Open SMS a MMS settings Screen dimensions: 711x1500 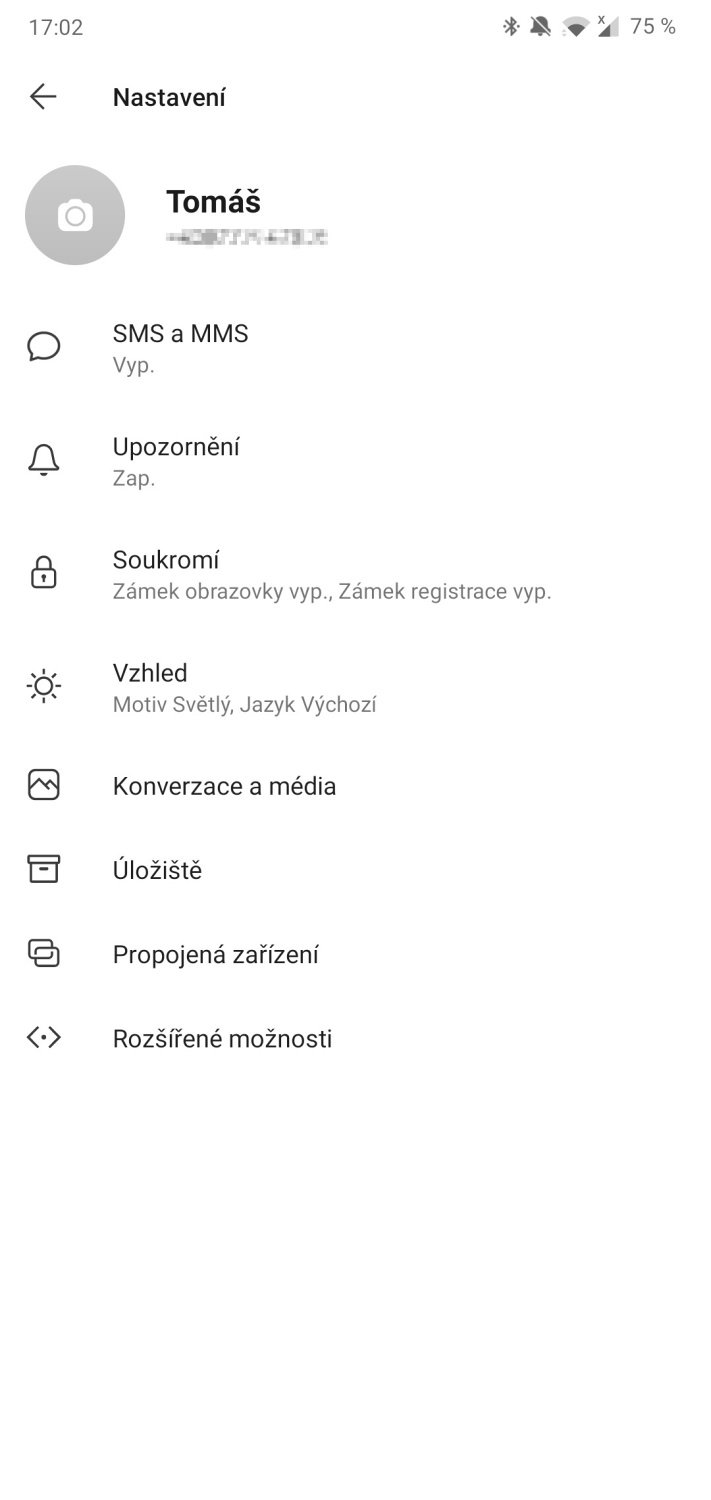pos(355,347)
